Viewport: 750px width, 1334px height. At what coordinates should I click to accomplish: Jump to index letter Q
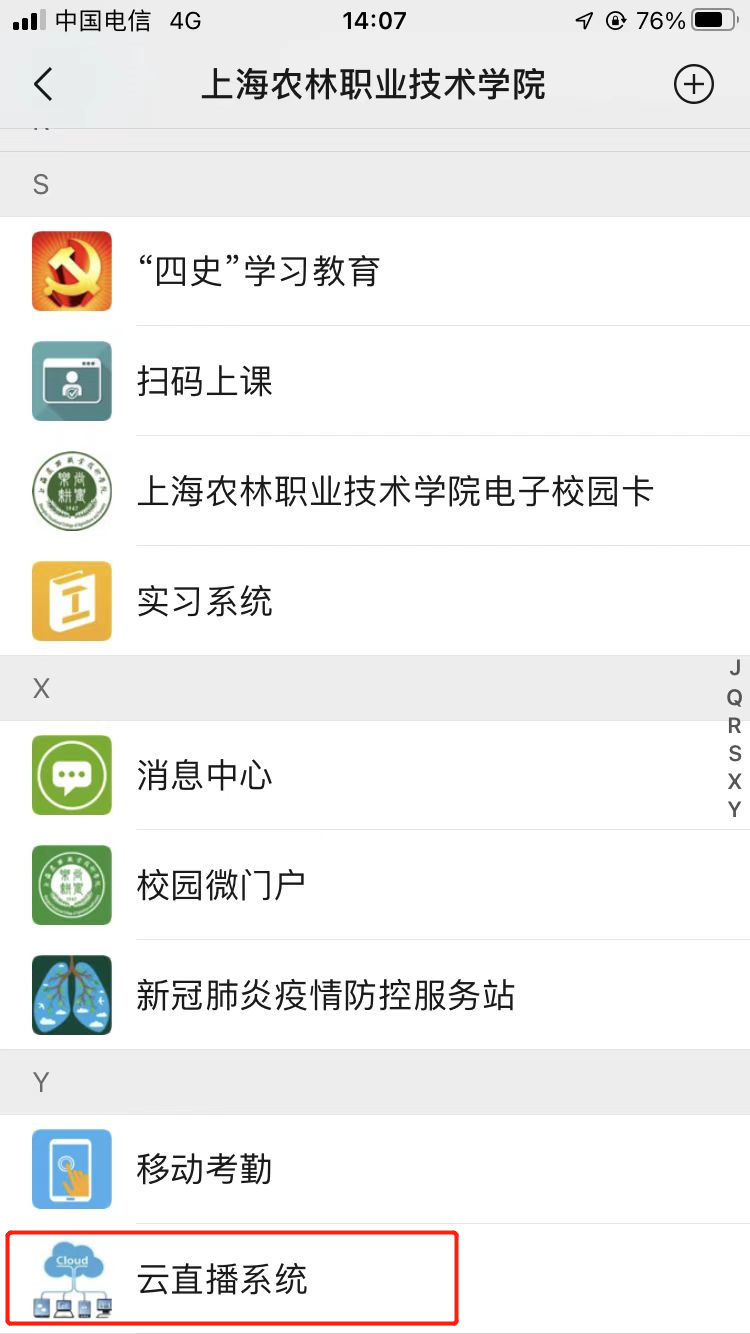[x=735, y=697]
